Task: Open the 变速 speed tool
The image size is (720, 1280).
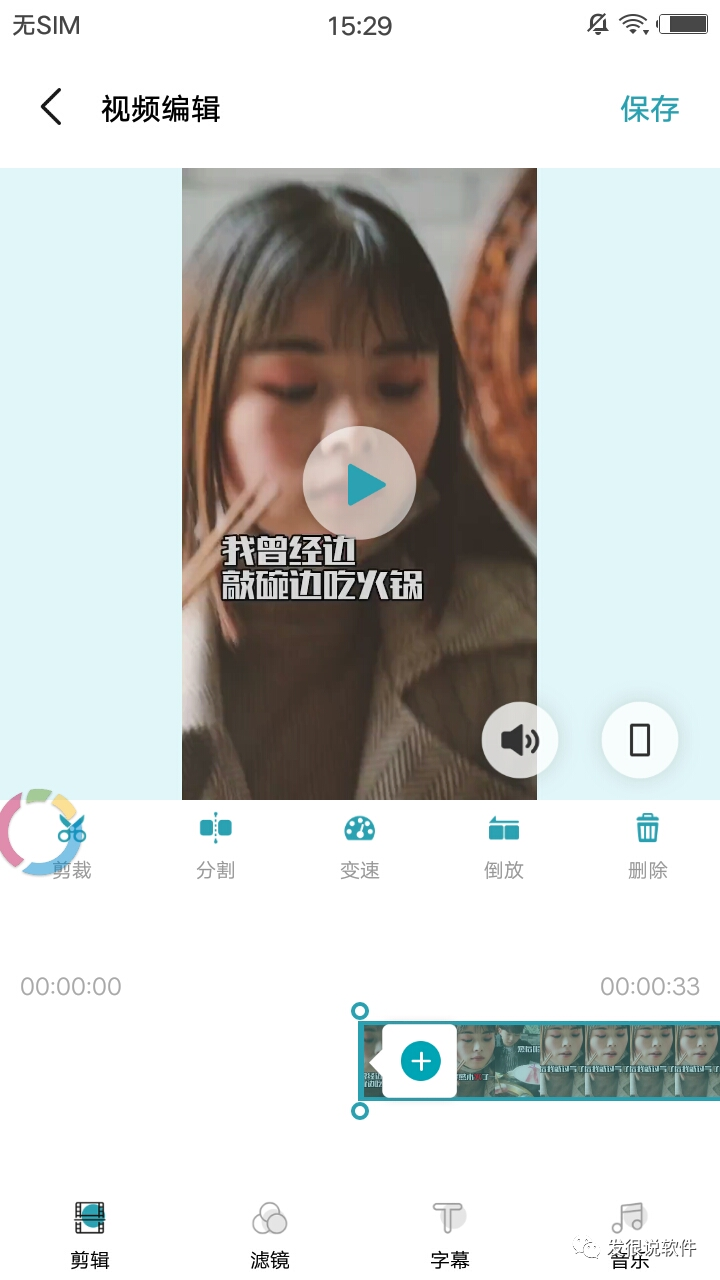Action: click(x=360, y=846)
